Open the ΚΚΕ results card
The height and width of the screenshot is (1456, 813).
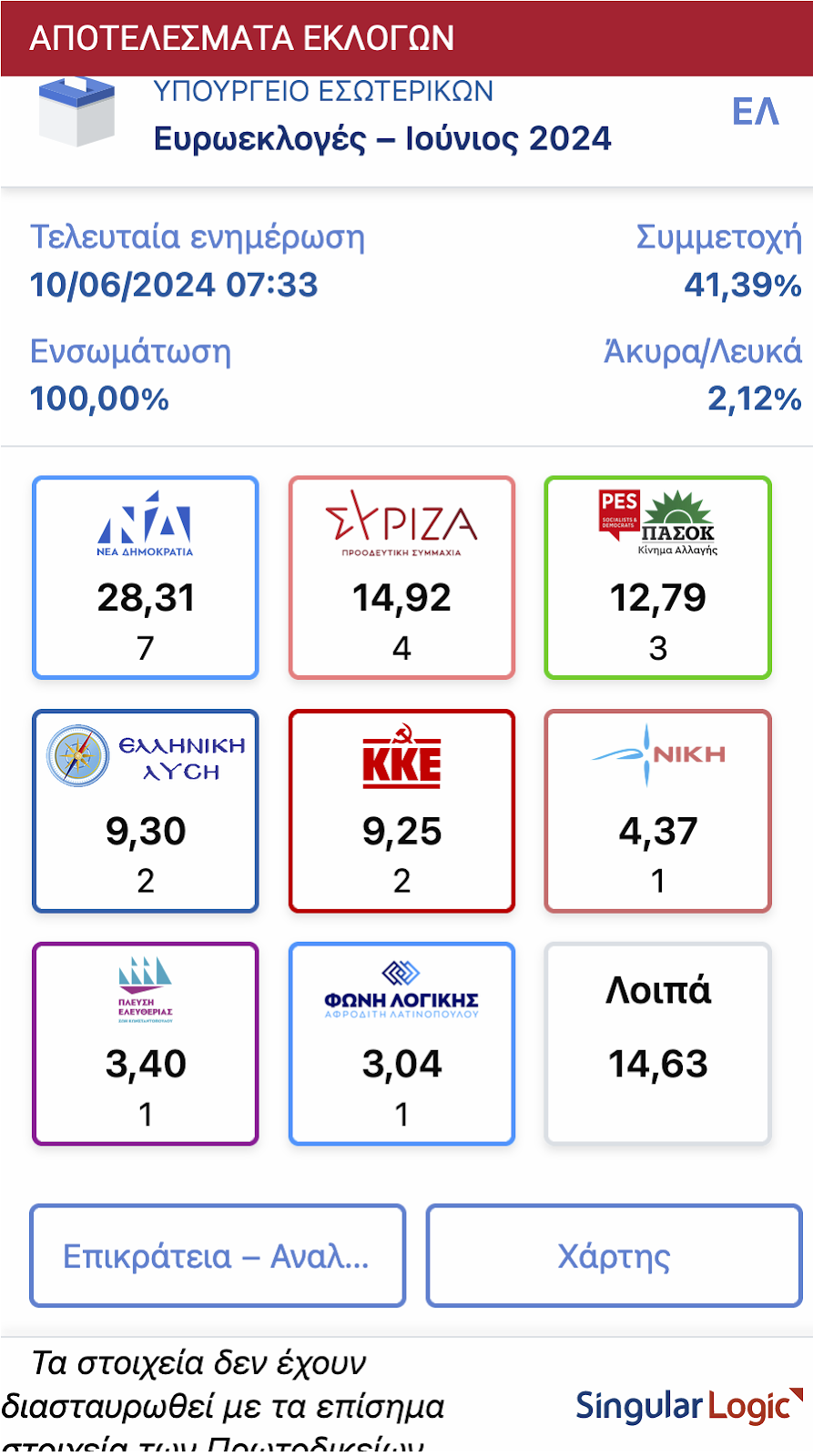point(401,811)
